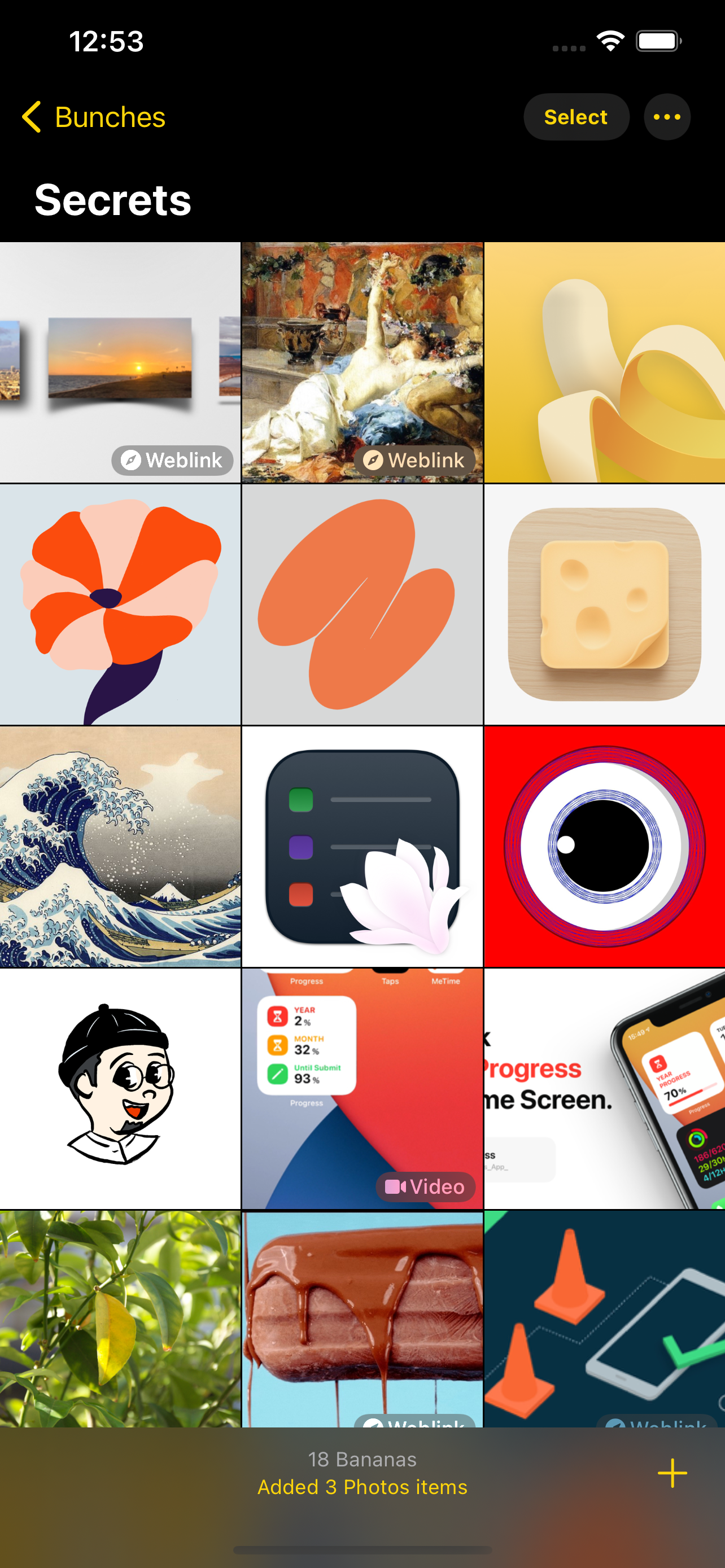The image size is (725, 1568).
Task: Open the peeled banana image
Action: coord(604,363)
